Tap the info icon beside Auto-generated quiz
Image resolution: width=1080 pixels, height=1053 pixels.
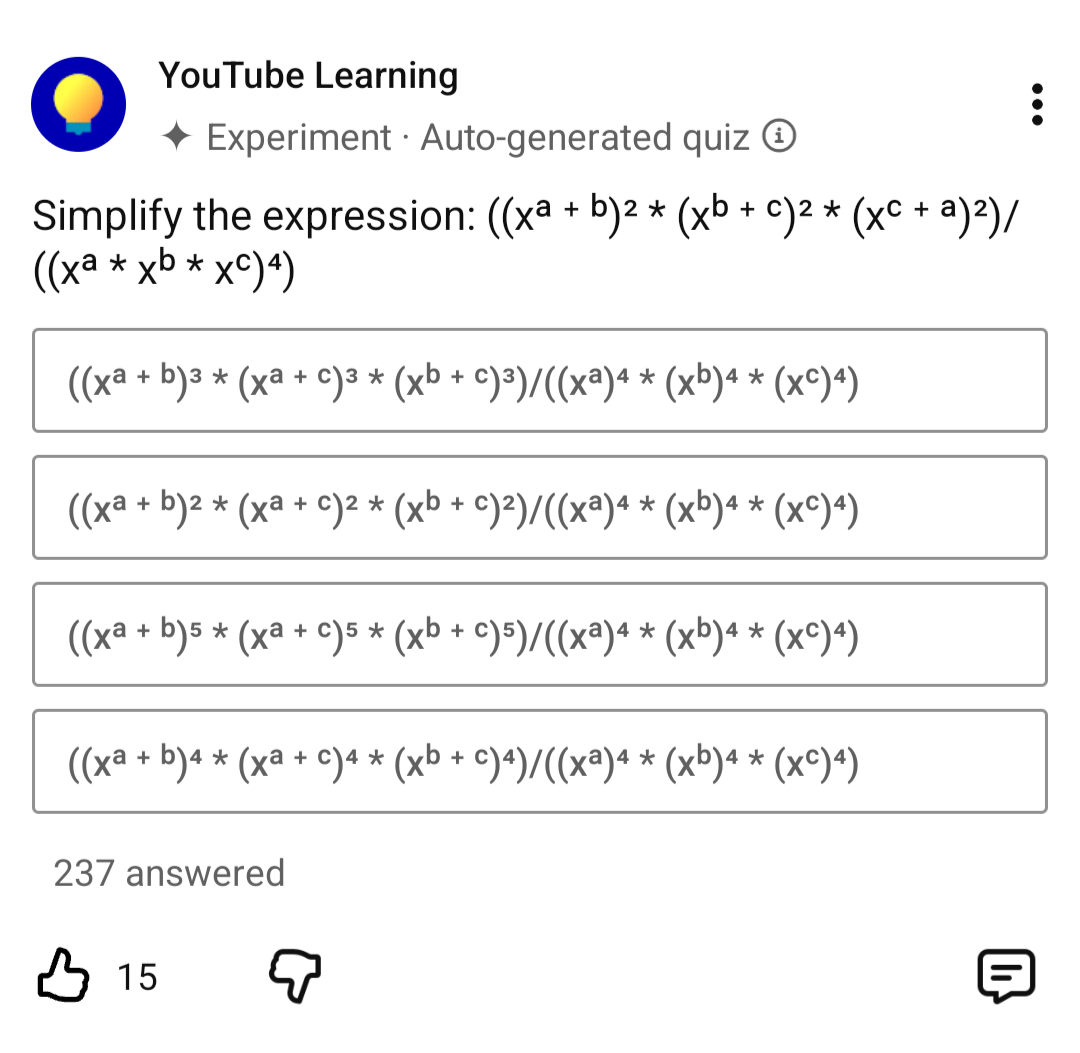[779, 136]
